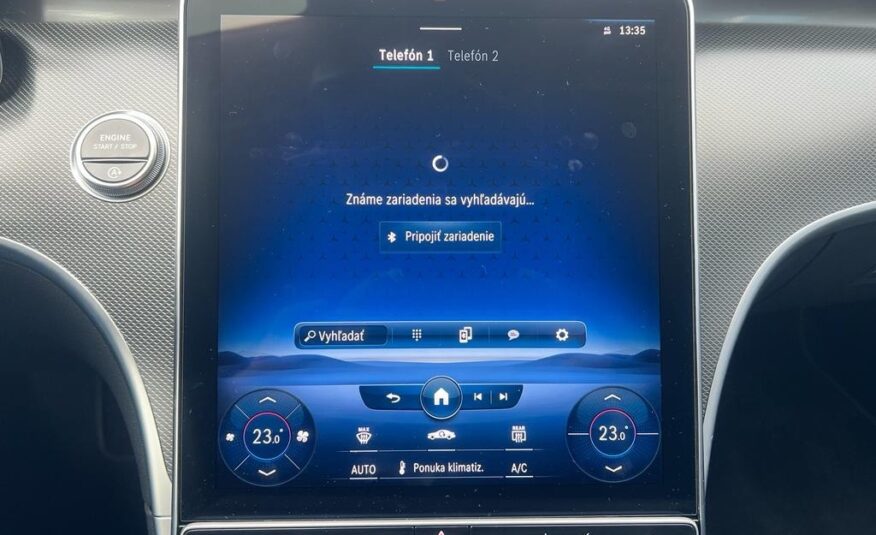Go back with the return arrow
This screenshot has height=535, width=876.
393,397
